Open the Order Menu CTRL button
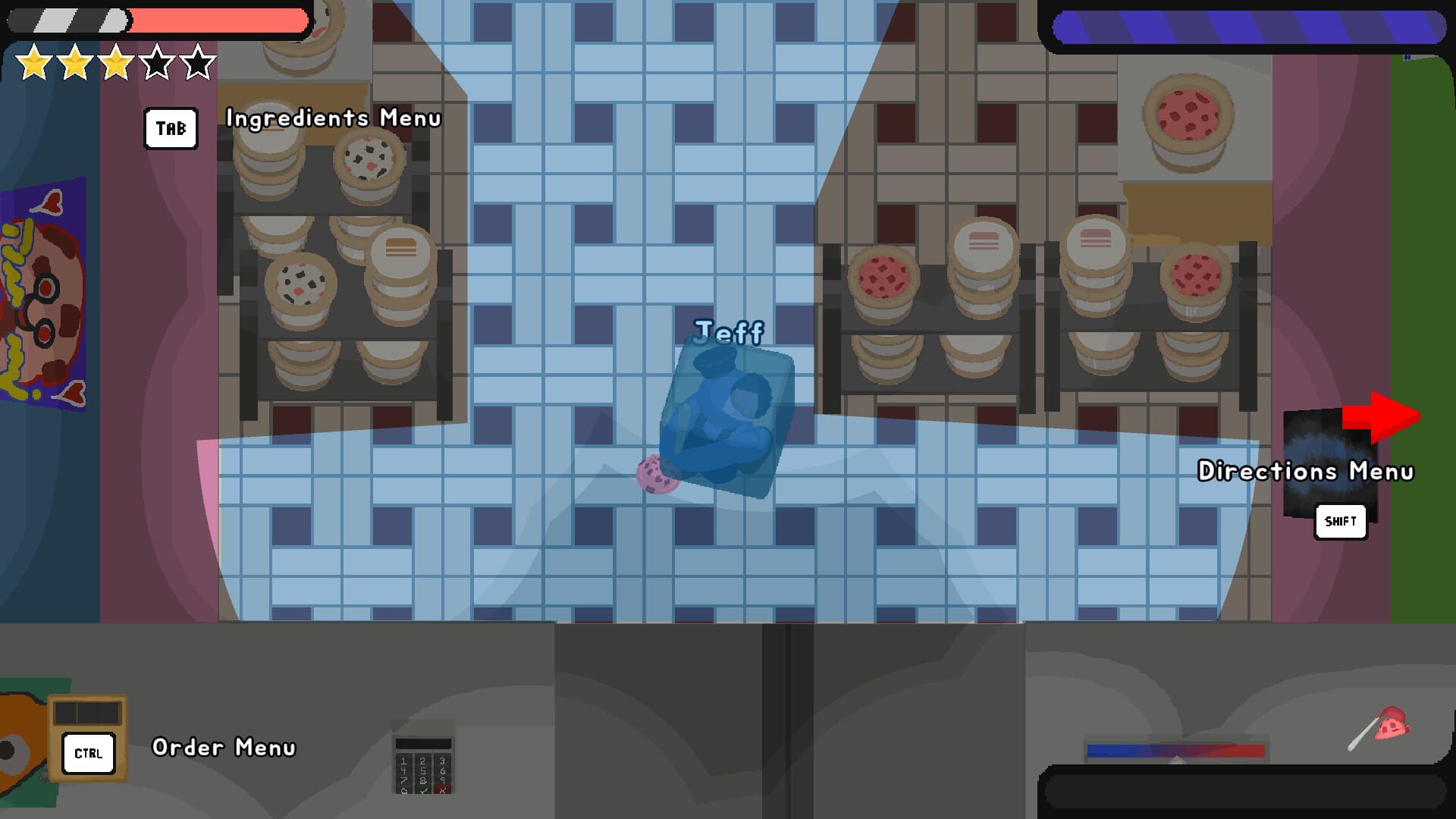Image resolution: width=1456 pixels, height=819 pixels. coord(88,752)
